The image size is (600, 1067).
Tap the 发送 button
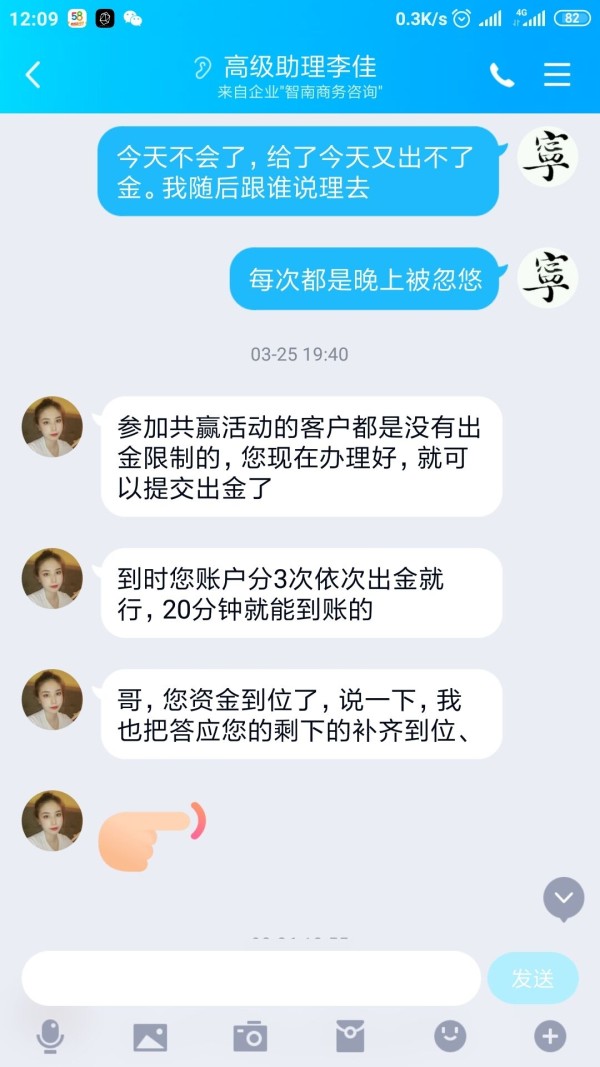pyautogui.click(x=533, y=979)
